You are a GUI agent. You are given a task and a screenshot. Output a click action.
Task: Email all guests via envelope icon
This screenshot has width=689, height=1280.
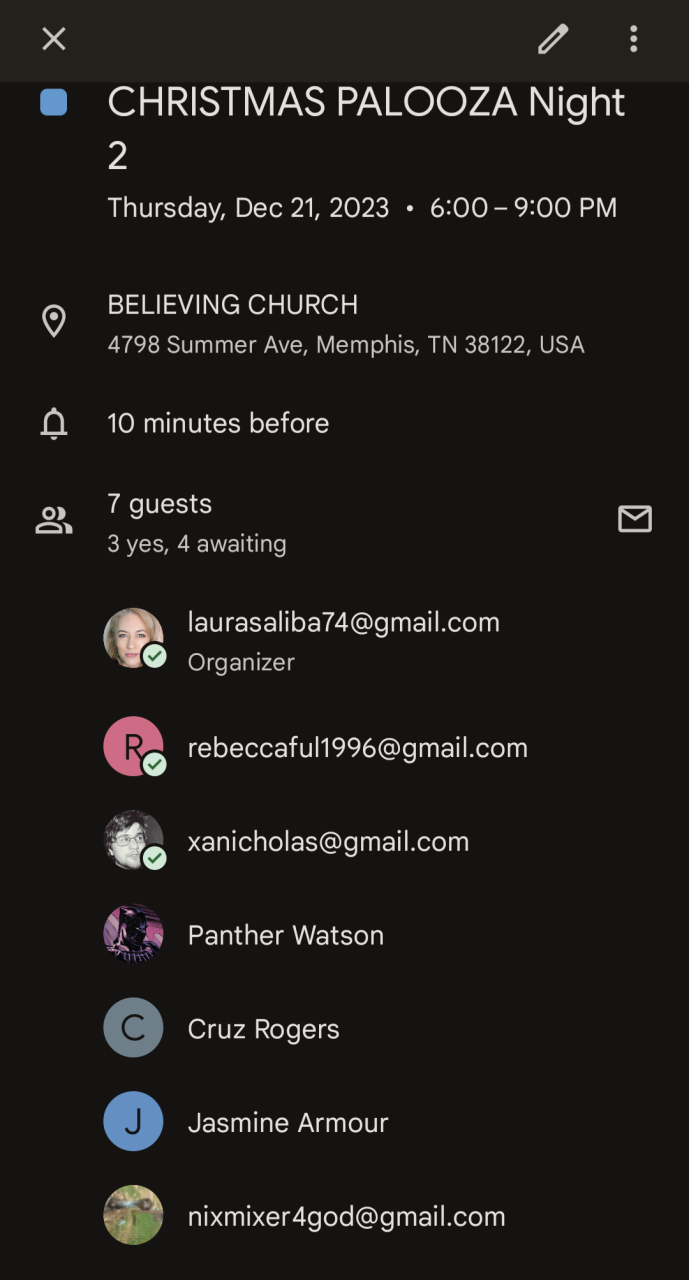[634, 519]
